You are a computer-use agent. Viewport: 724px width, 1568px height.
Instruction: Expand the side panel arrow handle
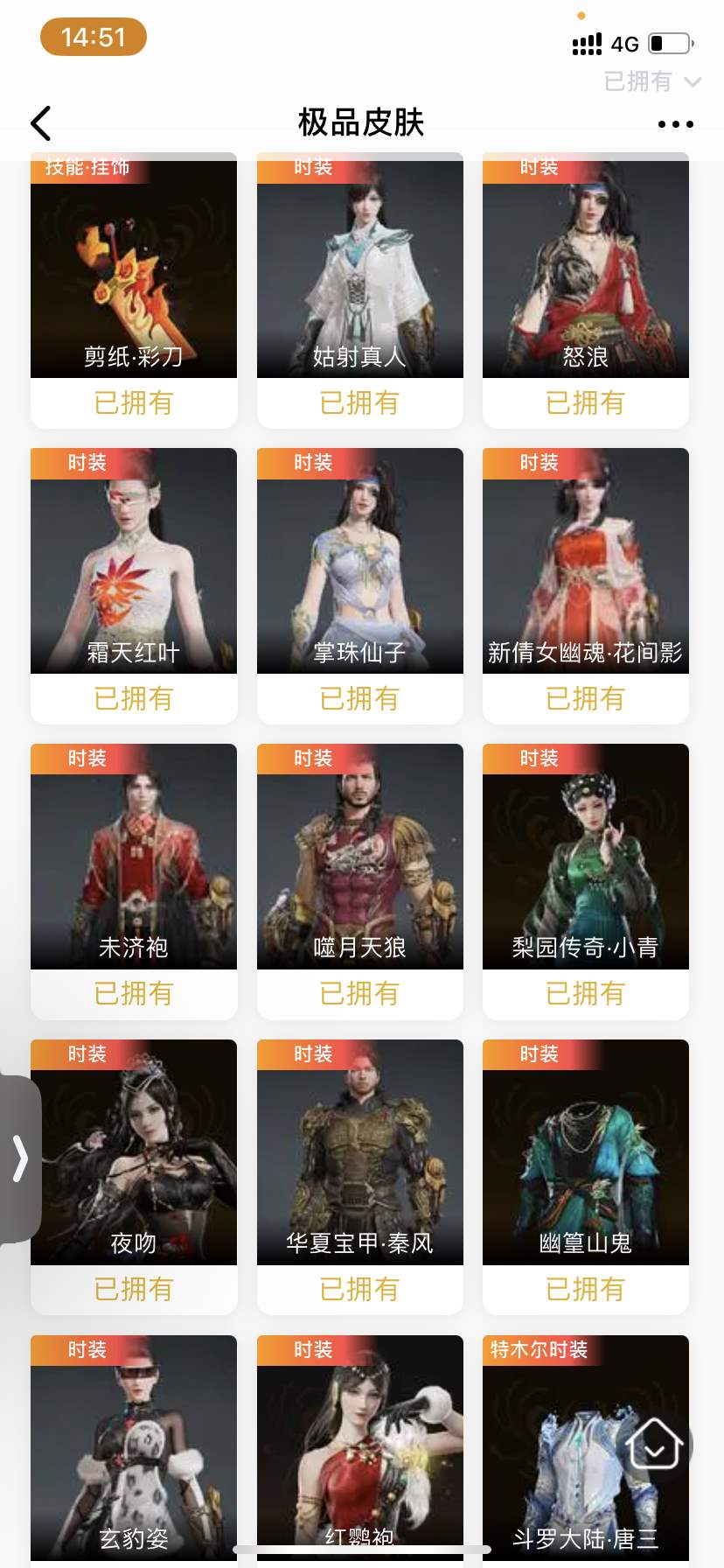coord(20,1158)
